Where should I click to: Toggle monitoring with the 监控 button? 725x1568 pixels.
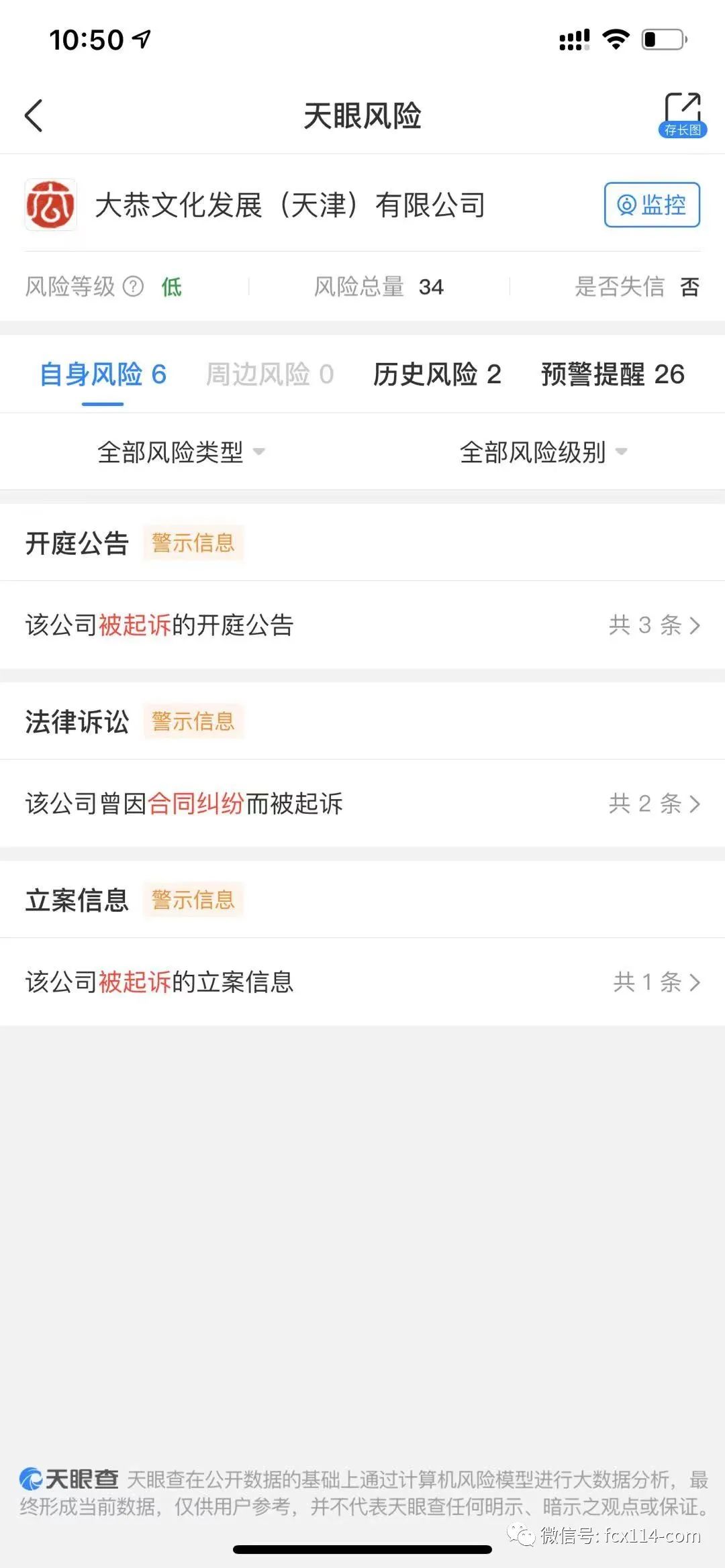[x=651, y=205]
